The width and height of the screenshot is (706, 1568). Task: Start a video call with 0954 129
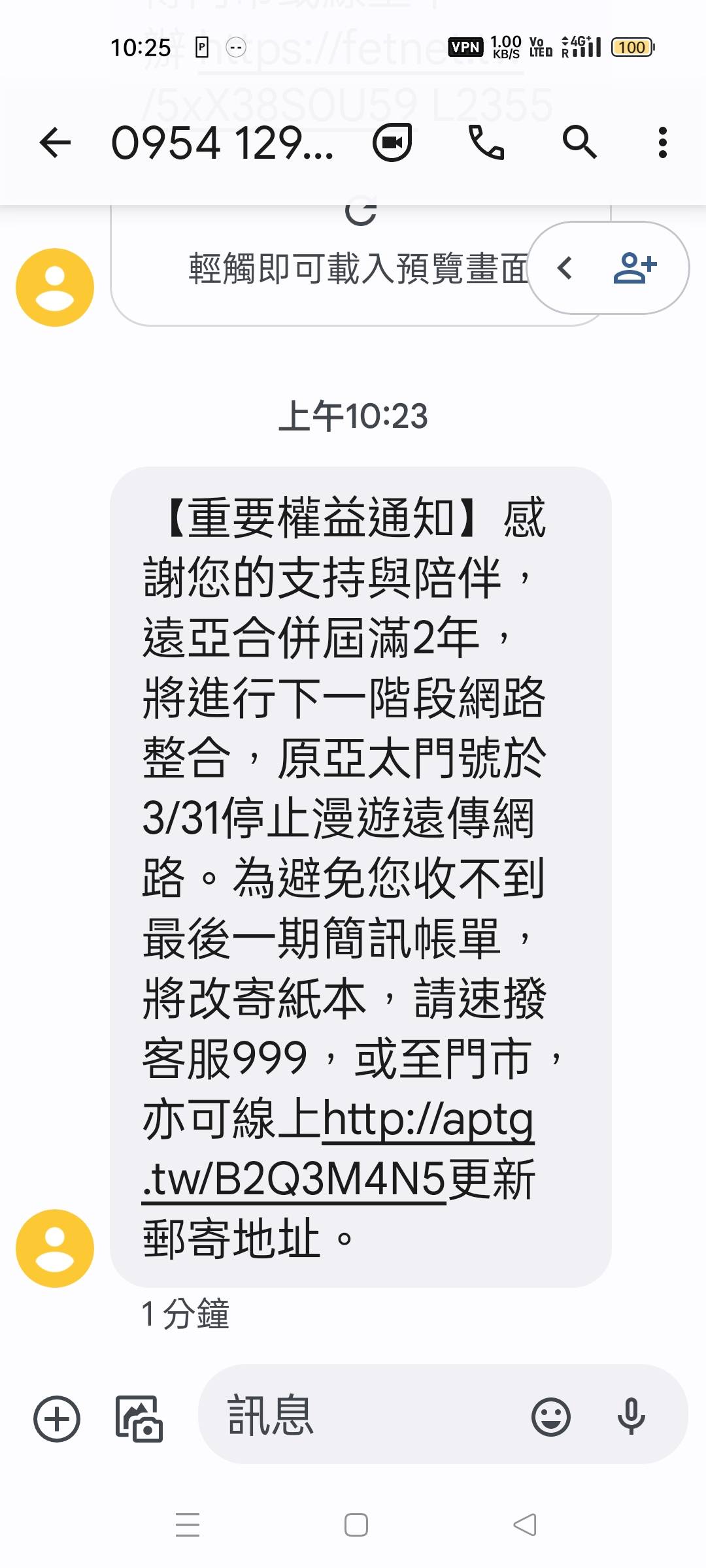392,142
